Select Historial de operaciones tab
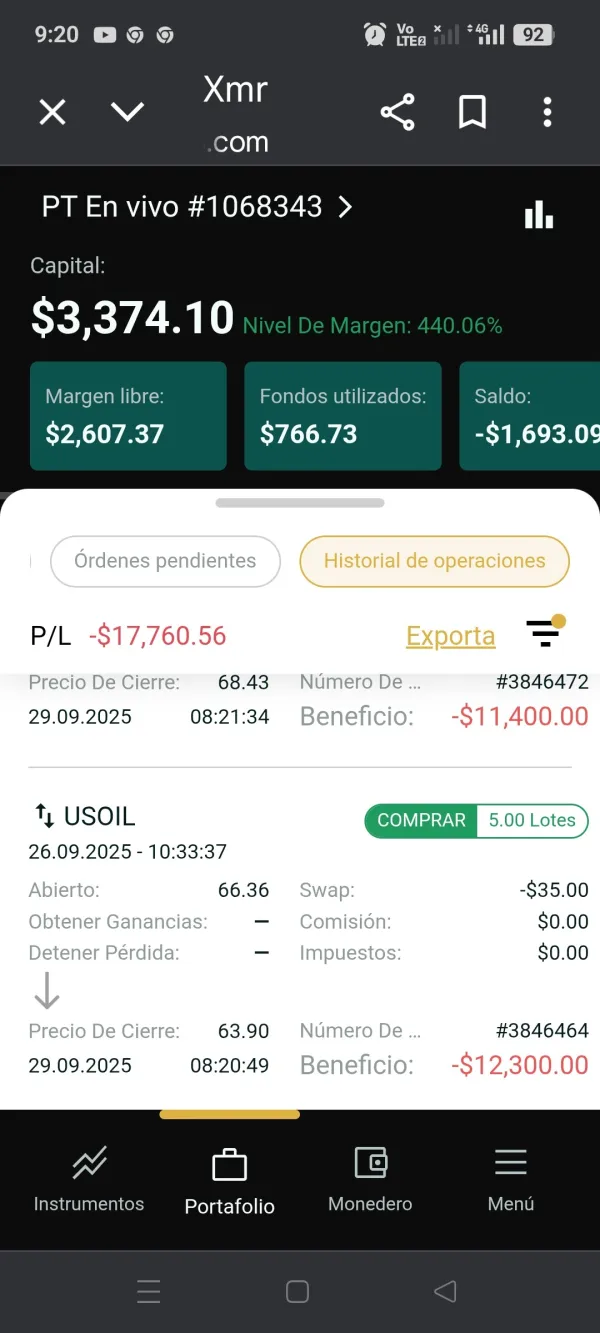Screen dimensions: 600x1333 (x=434, y=561)
